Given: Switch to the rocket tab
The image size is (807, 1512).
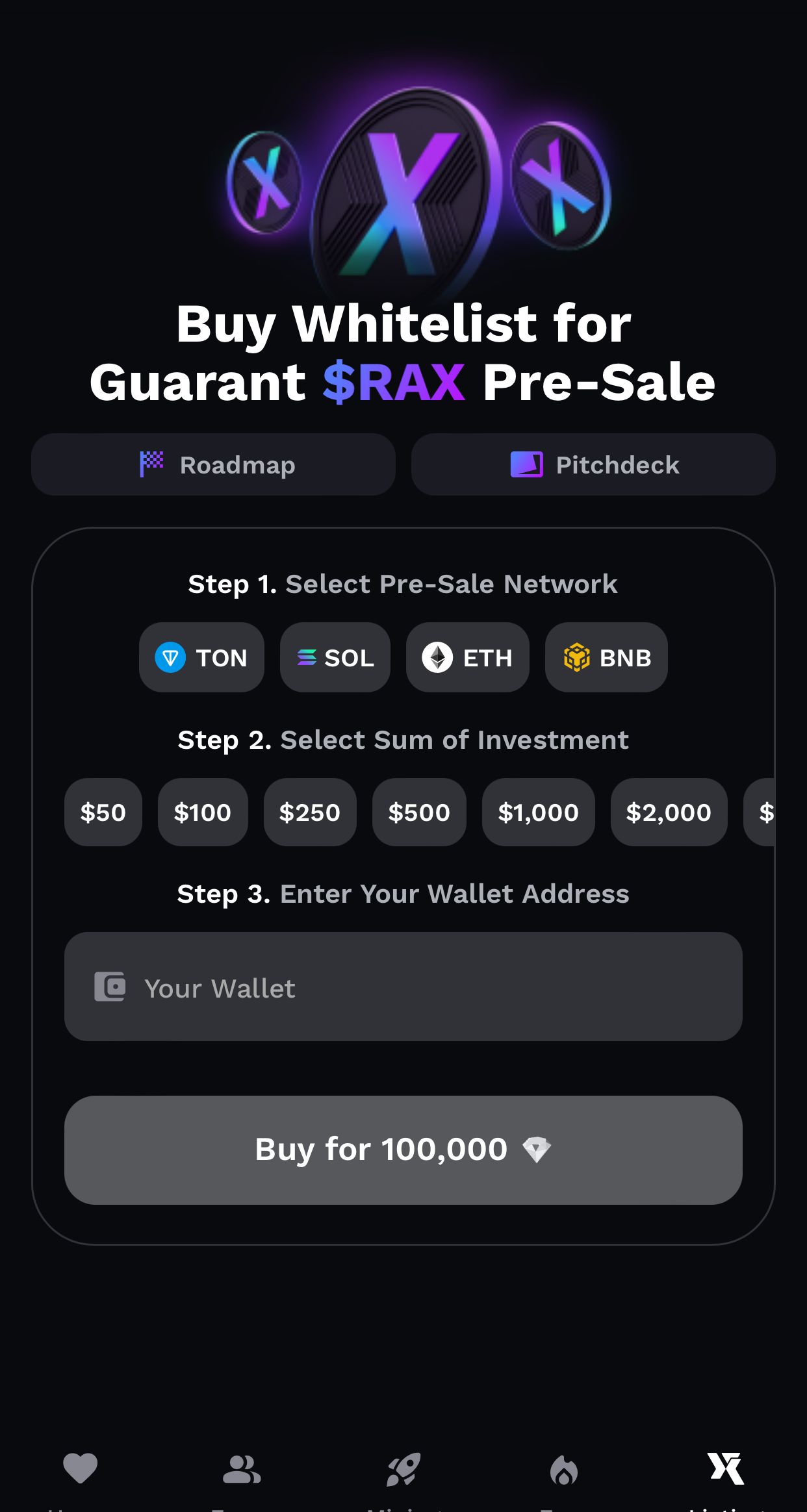Looking at the screenshot, I should click(403, 1469).
